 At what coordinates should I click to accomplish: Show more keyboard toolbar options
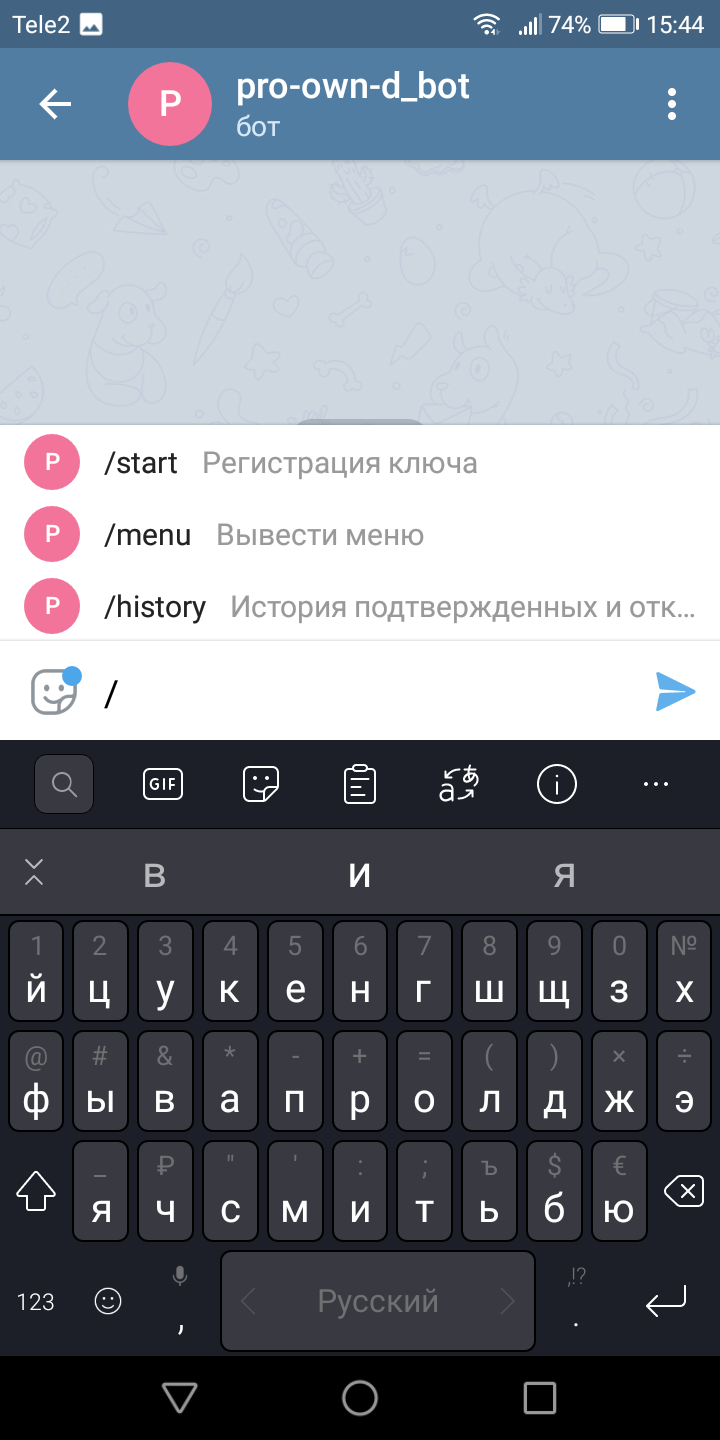click(x=656, y=785)
